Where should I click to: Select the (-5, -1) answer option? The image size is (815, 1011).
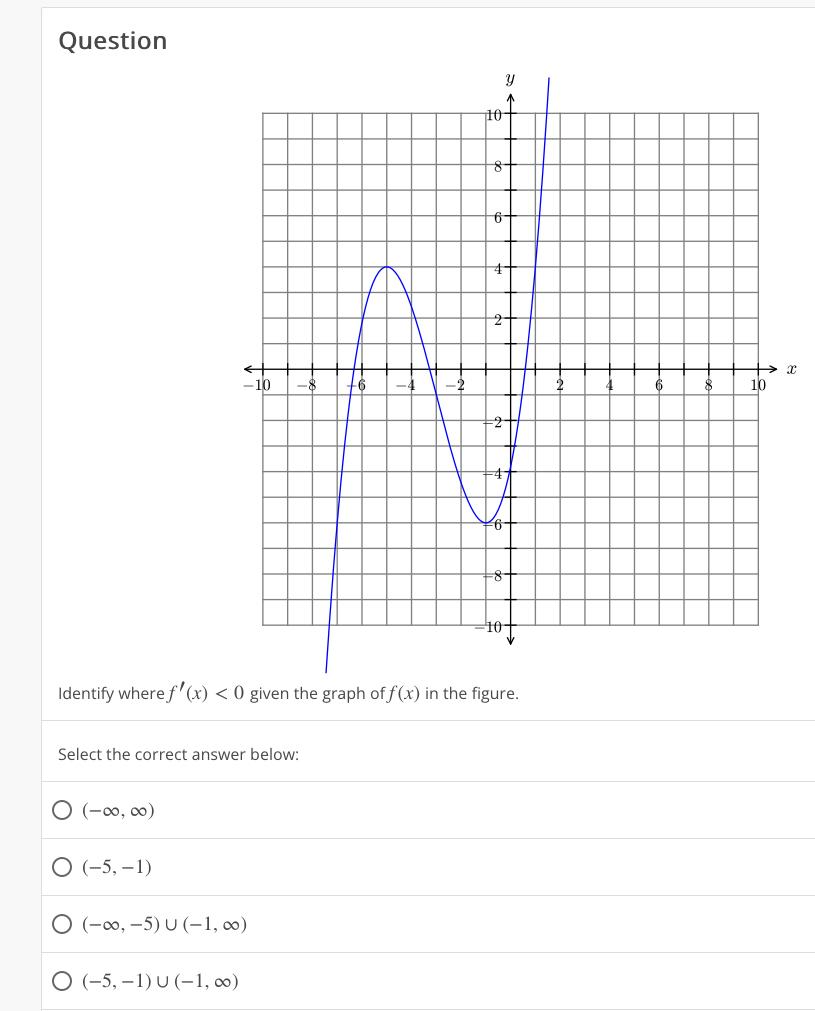60,867
